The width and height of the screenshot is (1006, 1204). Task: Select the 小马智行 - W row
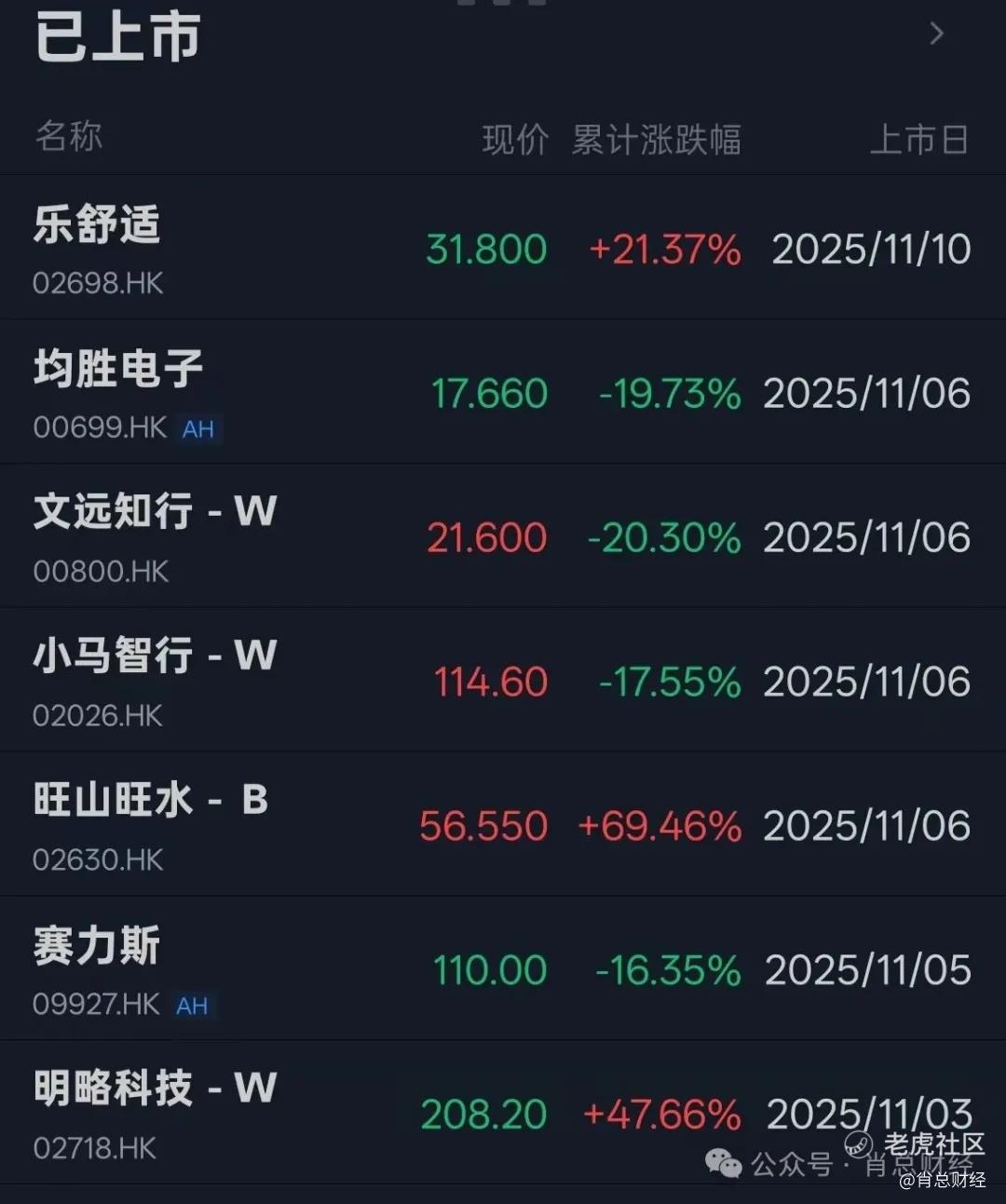[503, 681]
